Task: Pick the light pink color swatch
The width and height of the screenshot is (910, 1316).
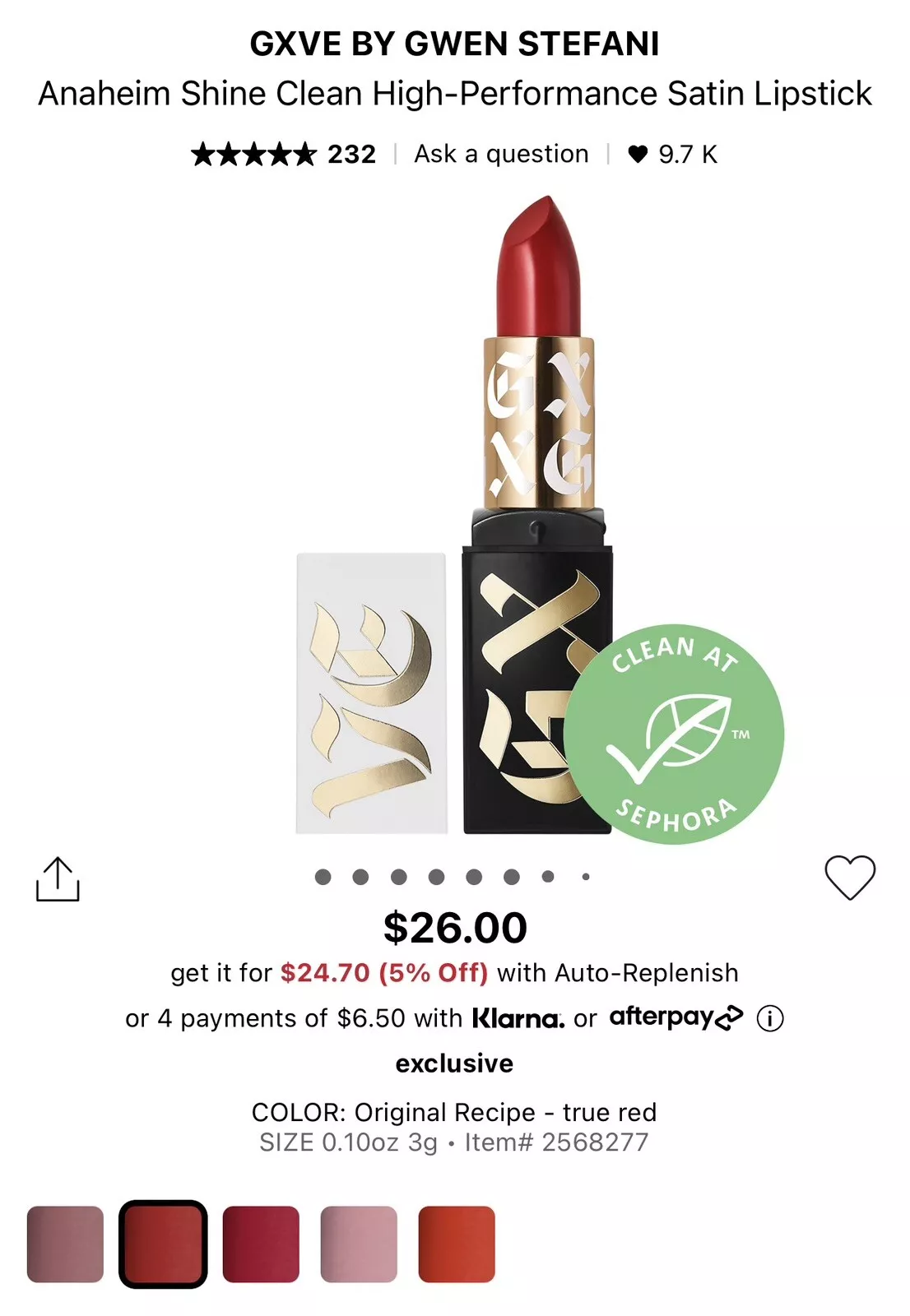Action: [x=359, y=1244]
